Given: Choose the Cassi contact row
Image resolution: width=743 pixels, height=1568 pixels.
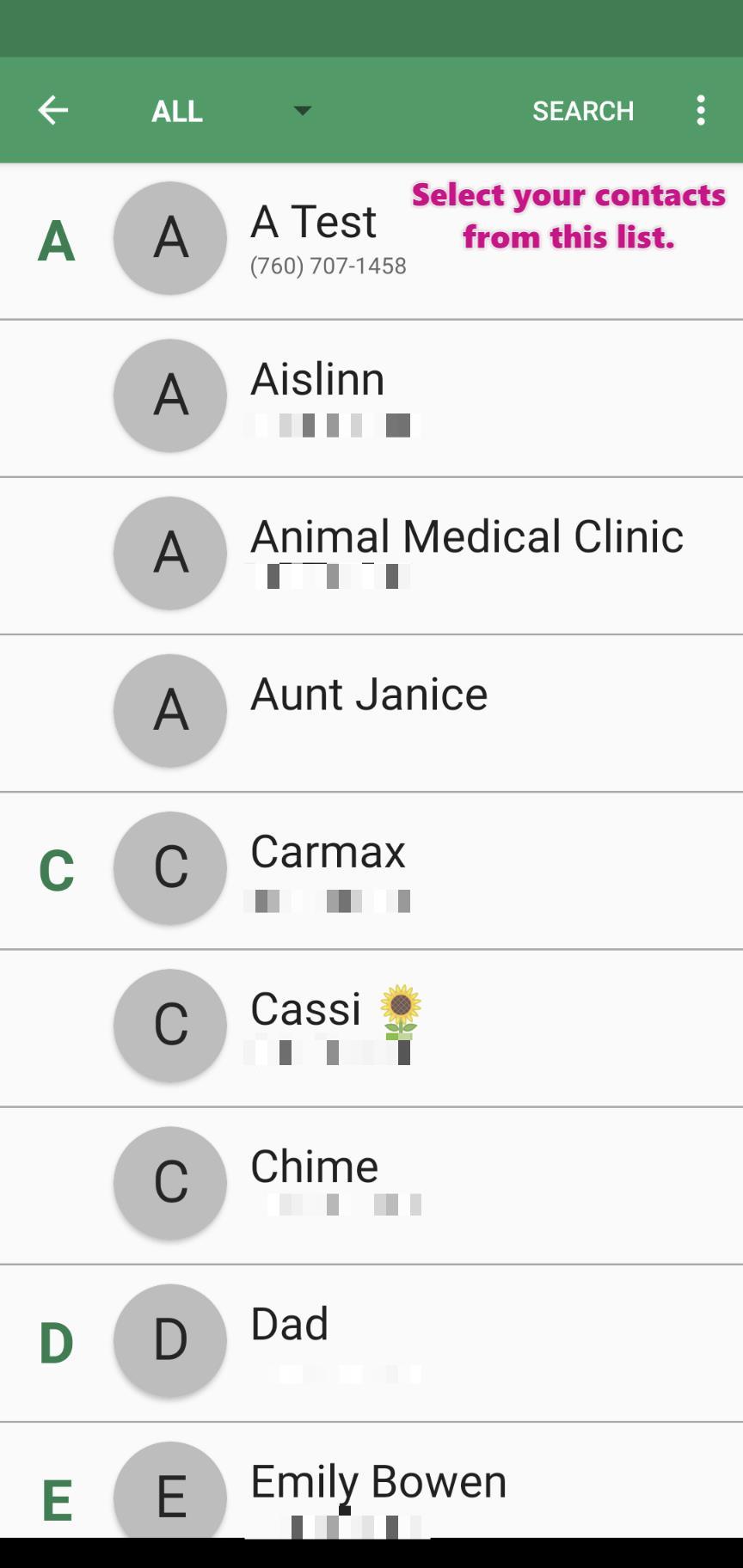Looking at the screenshot, I should pyautogui.click(x=371, y=1028).
